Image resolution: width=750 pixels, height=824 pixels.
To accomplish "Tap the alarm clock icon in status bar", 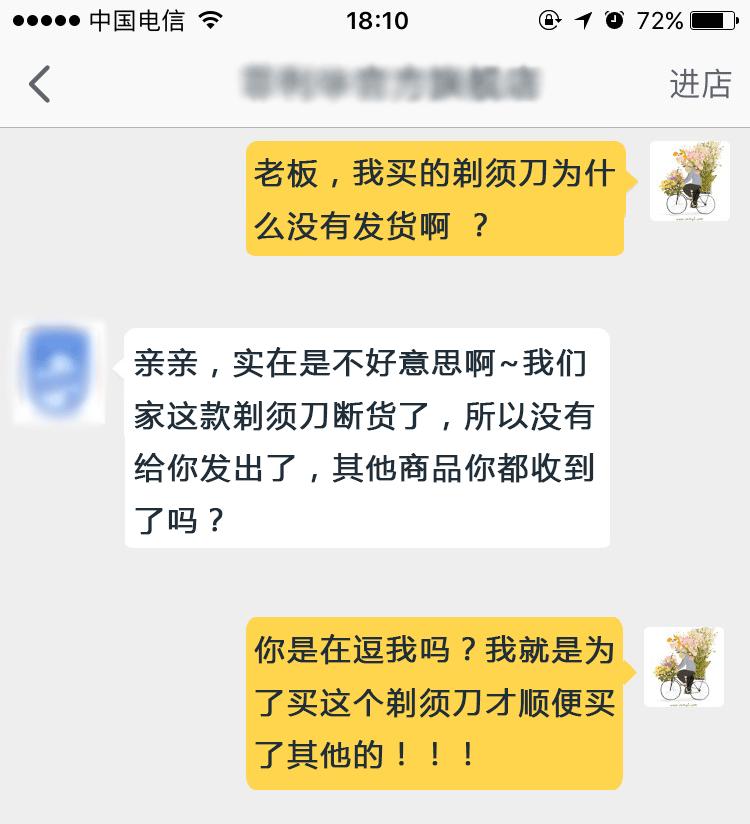I will coord(613,18).
